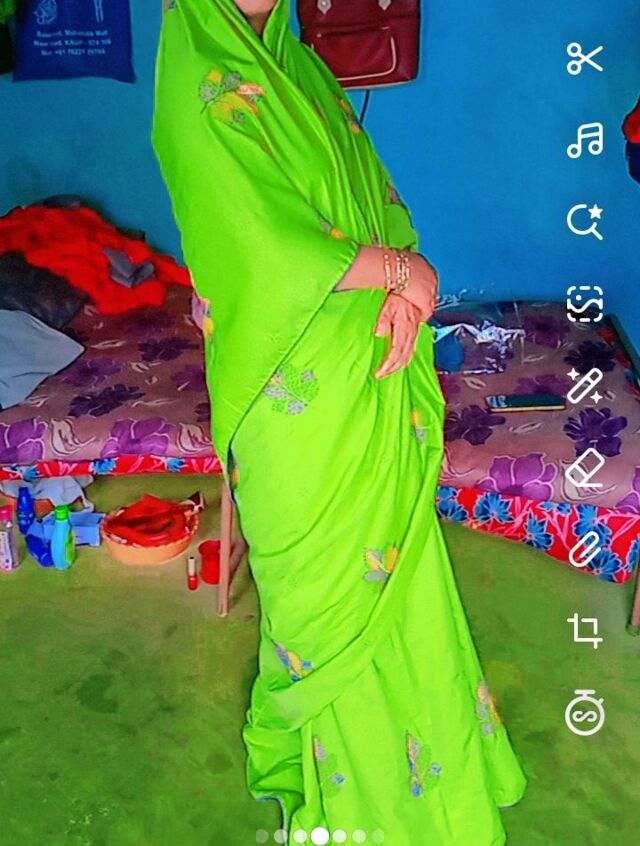640x846 pixels.
Task: Open the sparkle search lens tool
Action: [585, 221]
